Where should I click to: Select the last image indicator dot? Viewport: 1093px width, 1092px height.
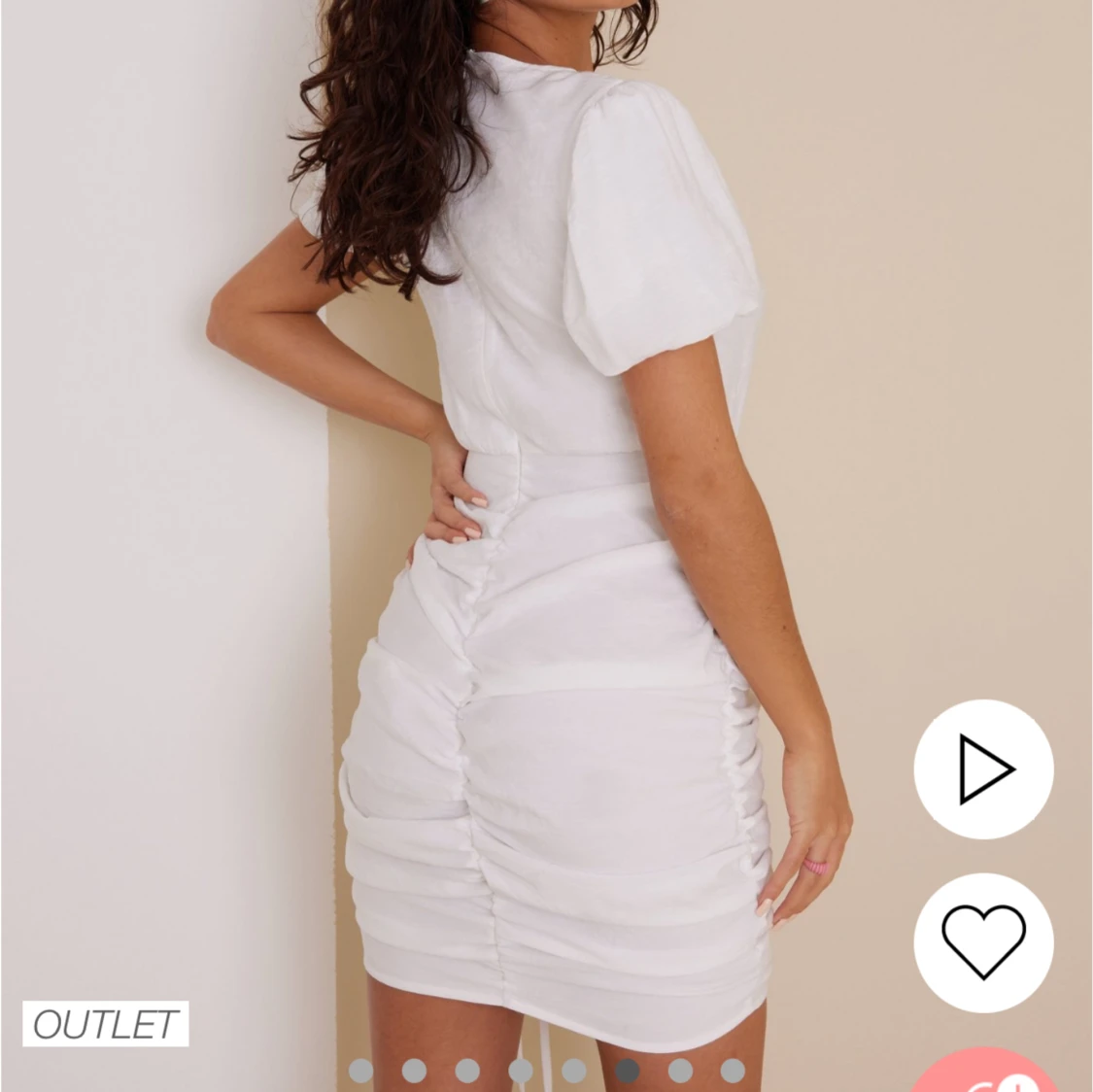pos(733,1071)
